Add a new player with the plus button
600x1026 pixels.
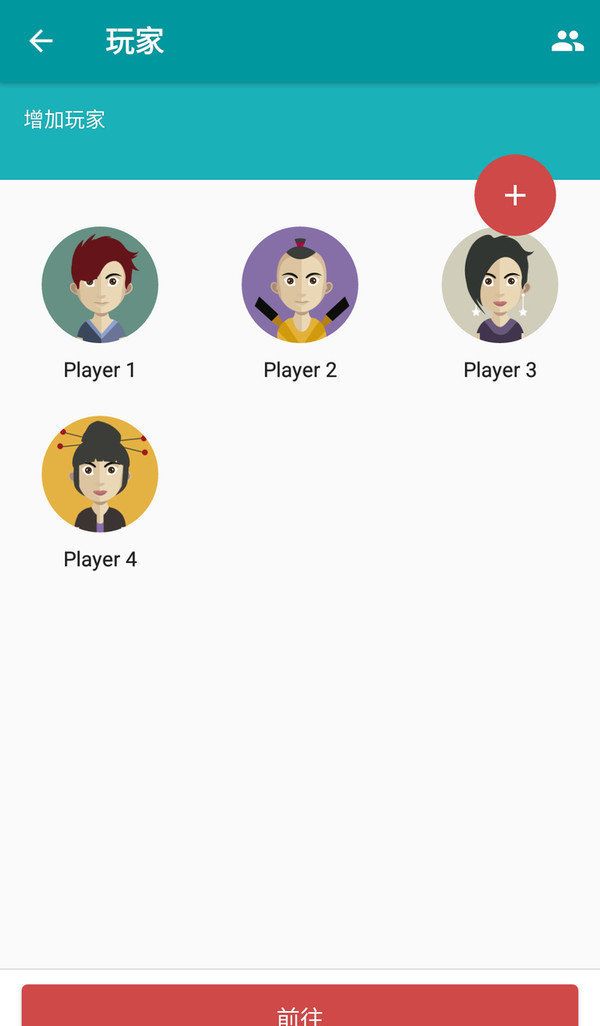coord(515,195)
